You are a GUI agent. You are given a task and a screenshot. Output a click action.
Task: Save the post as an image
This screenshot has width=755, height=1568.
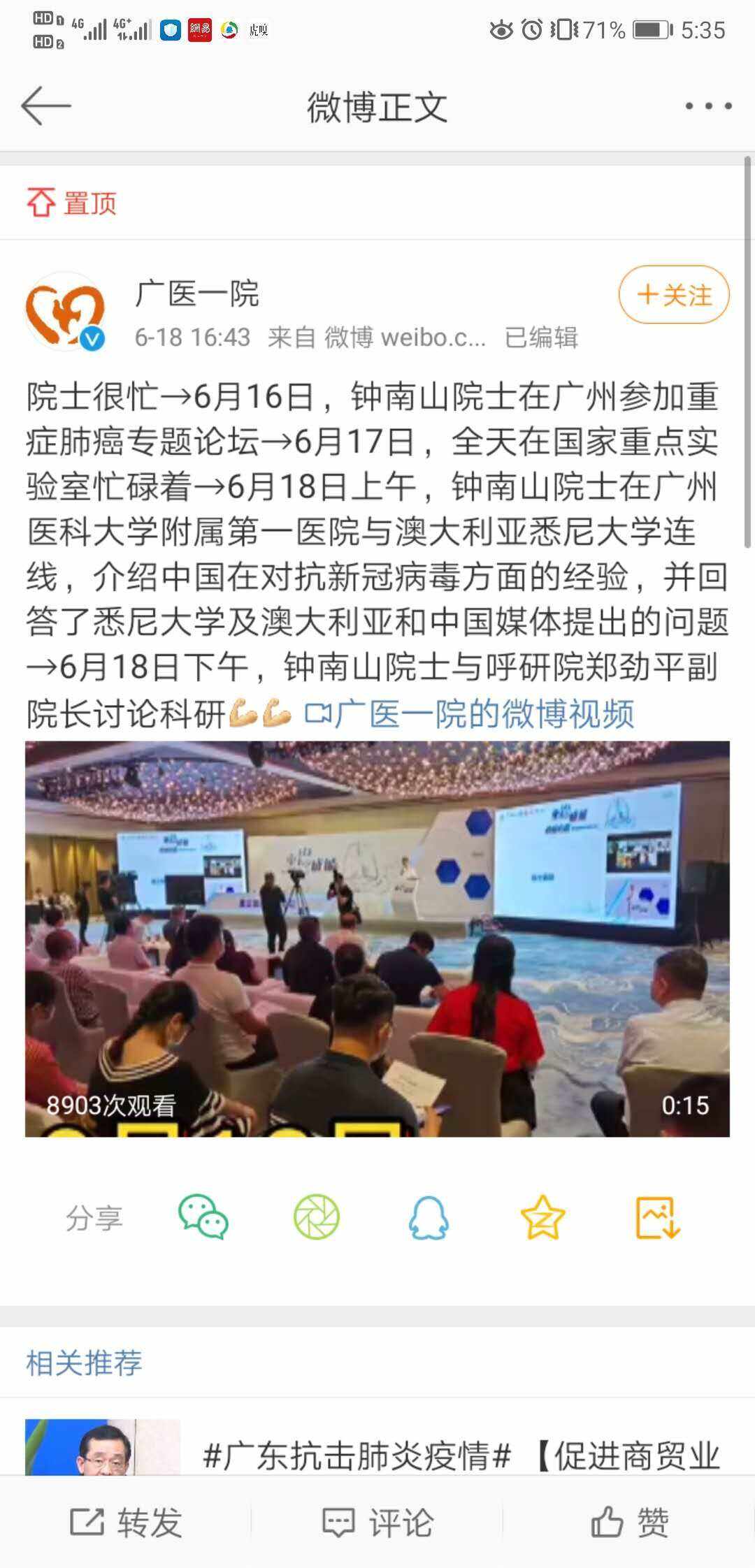tap(657, 1217)
